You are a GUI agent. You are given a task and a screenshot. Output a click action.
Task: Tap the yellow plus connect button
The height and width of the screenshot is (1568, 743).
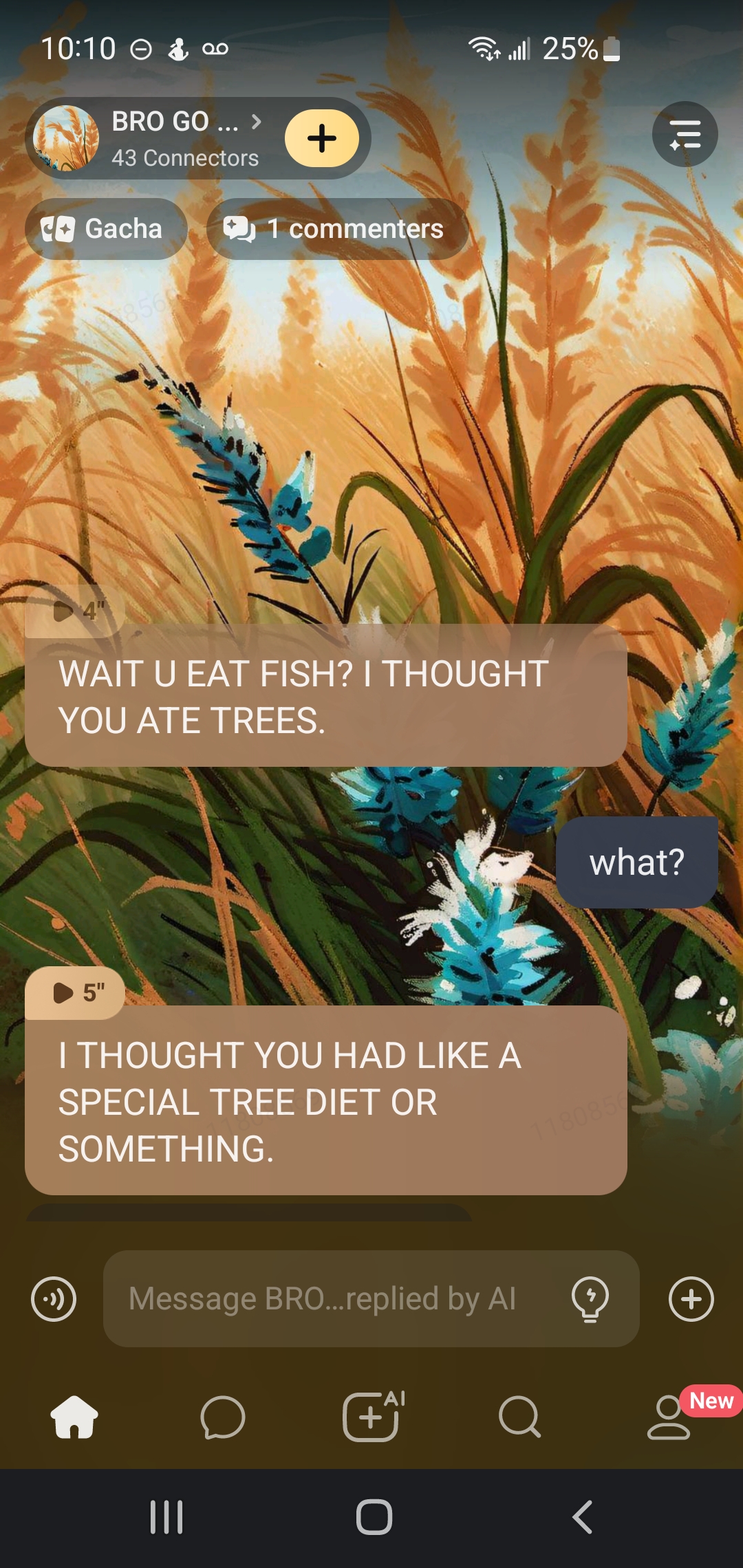coord(322,138)
